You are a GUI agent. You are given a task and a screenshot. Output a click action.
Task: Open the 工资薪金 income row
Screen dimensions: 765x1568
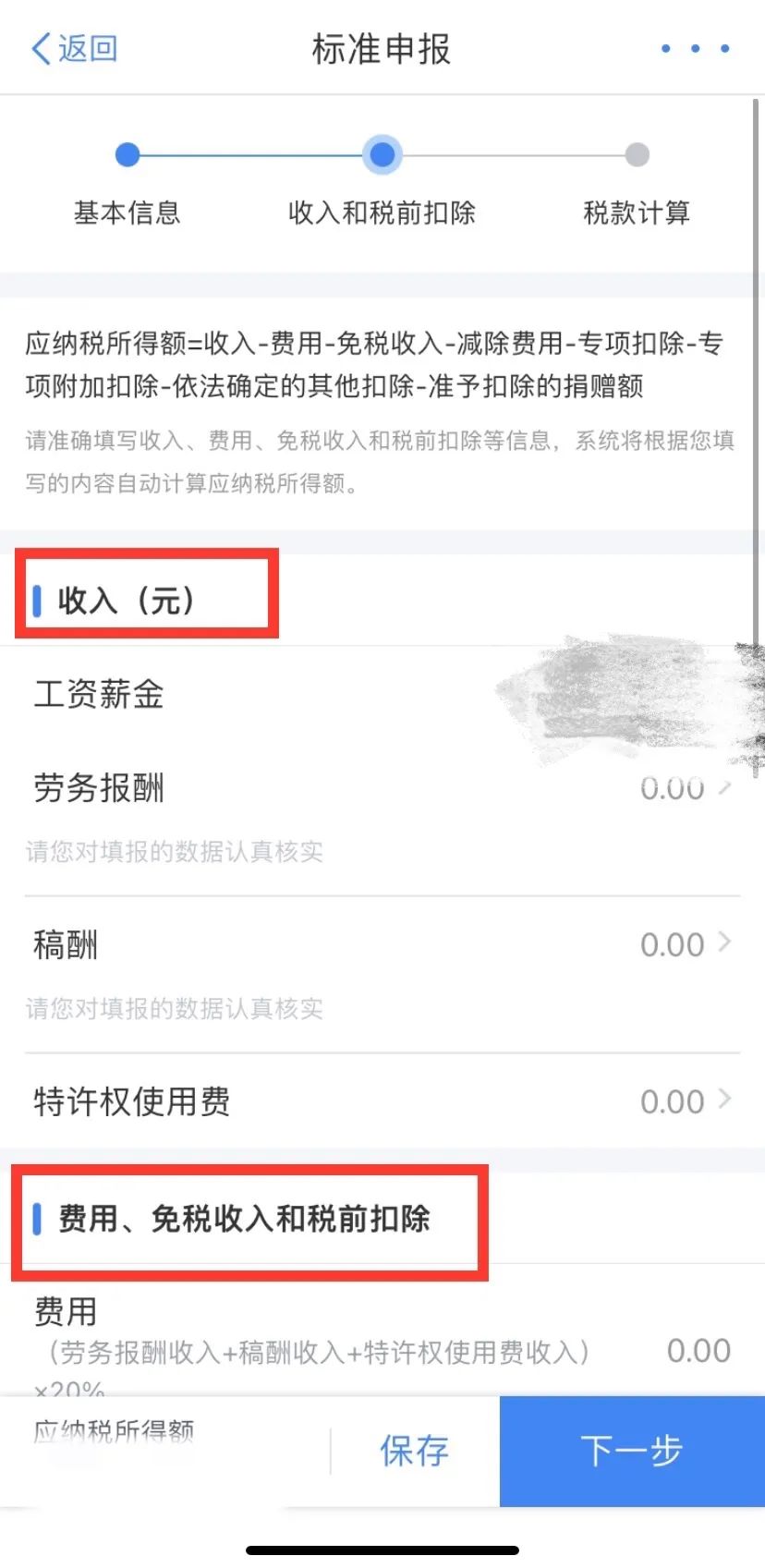pyautogui.click(x=382, y=693)
